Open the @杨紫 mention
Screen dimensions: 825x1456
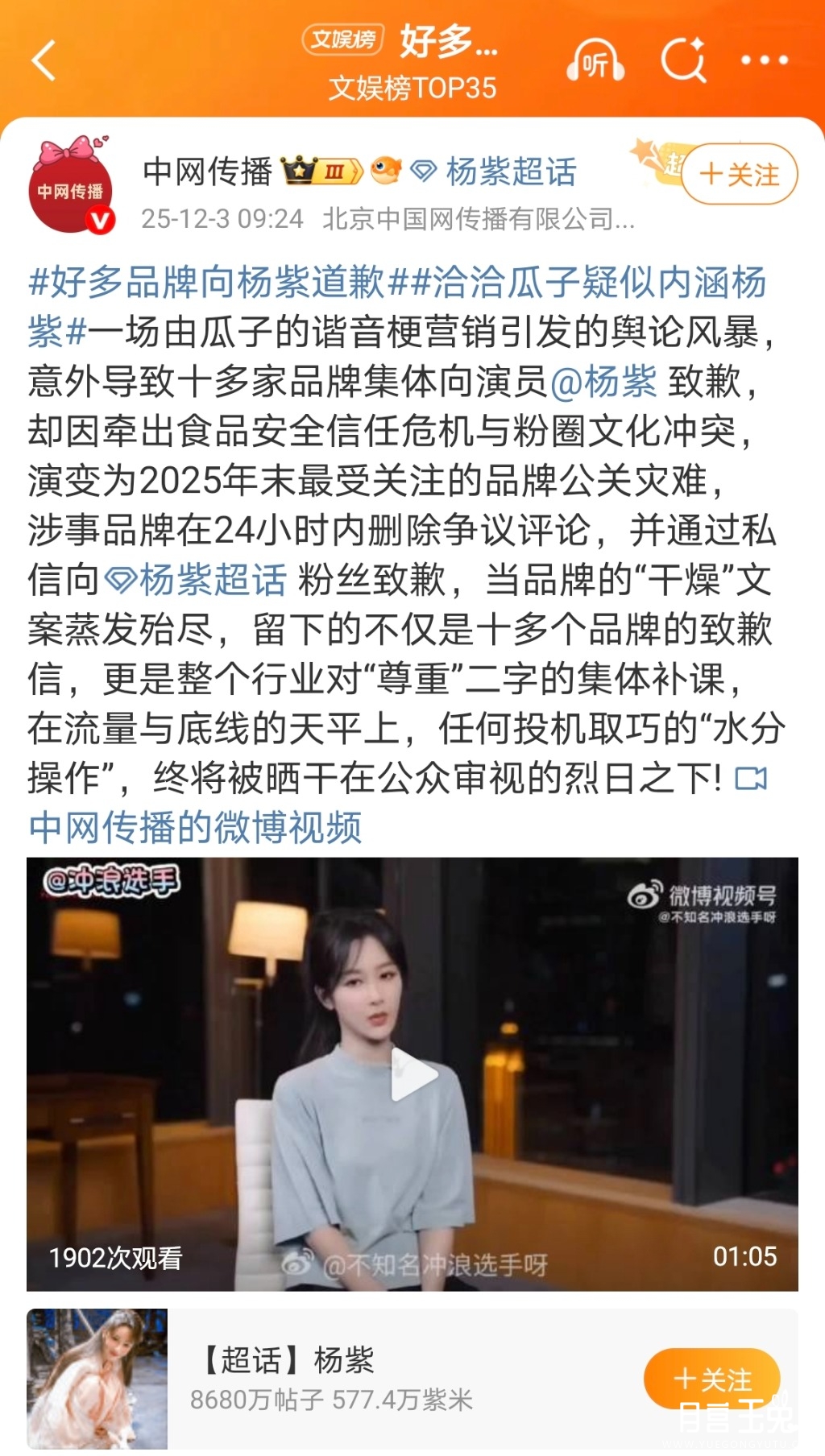(x=604, y=382)
